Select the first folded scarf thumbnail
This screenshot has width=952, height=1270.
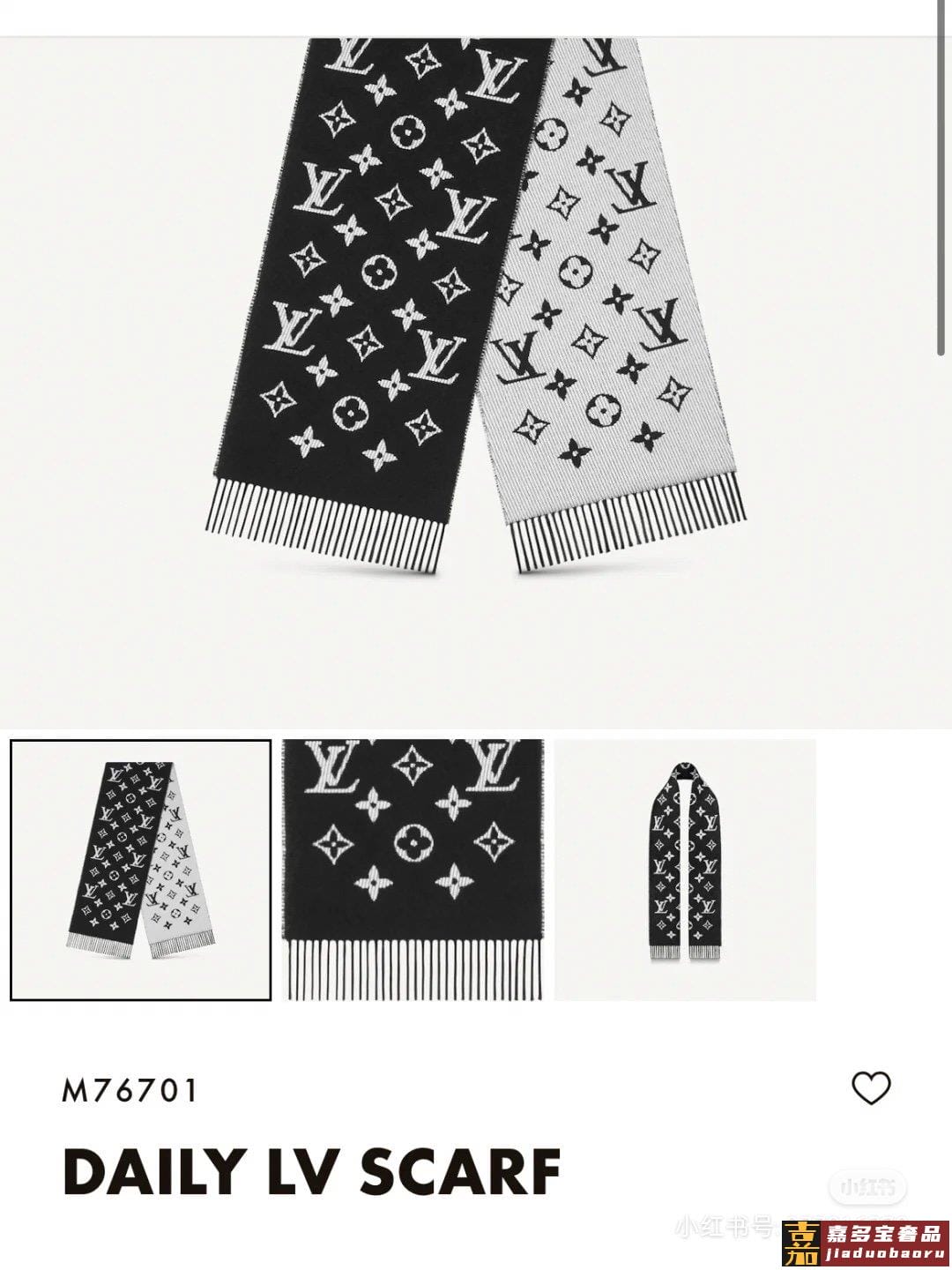coord(141,870)
